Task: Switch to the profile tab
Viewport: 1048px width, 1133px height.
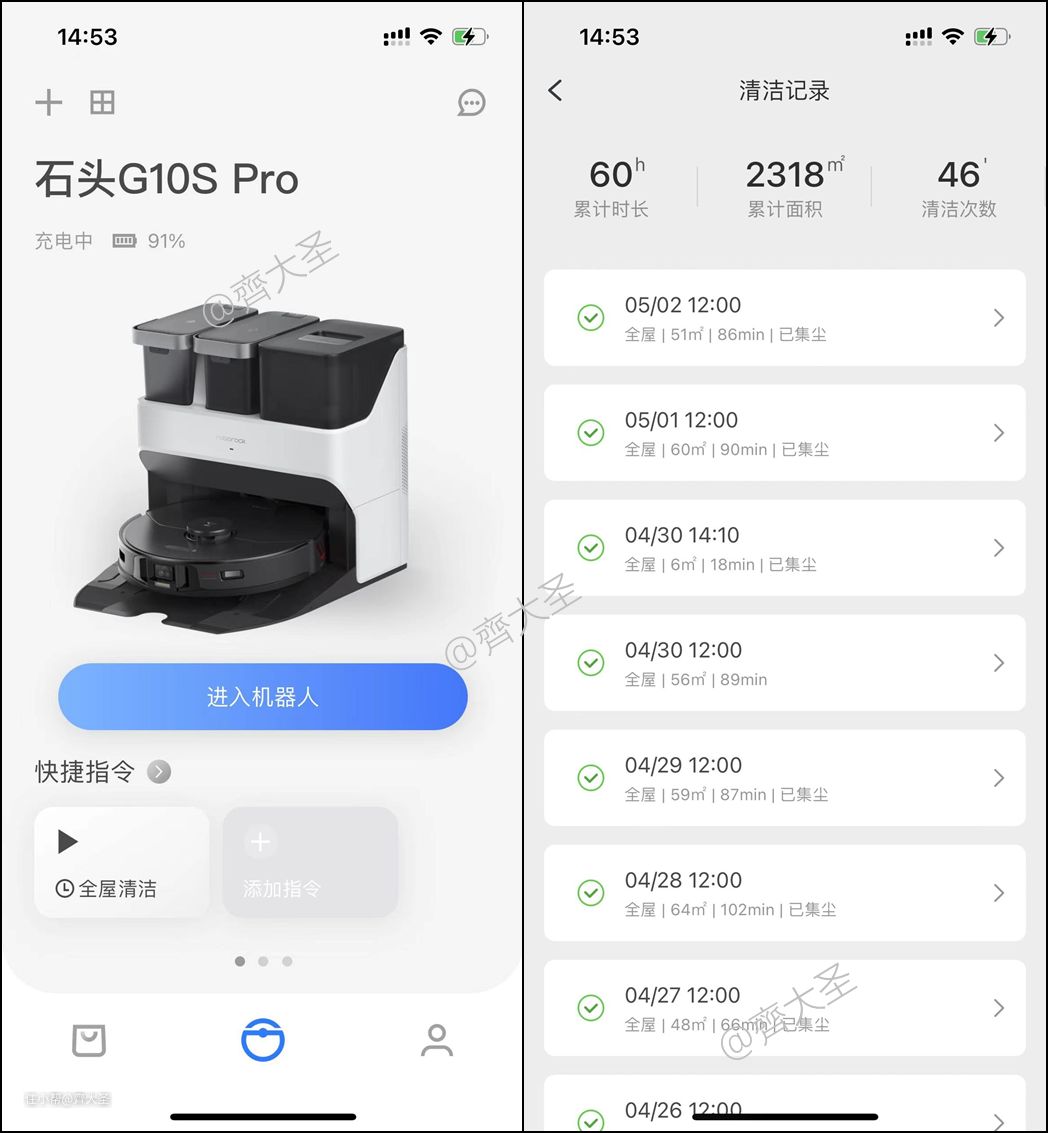Action: (437, 1041)
